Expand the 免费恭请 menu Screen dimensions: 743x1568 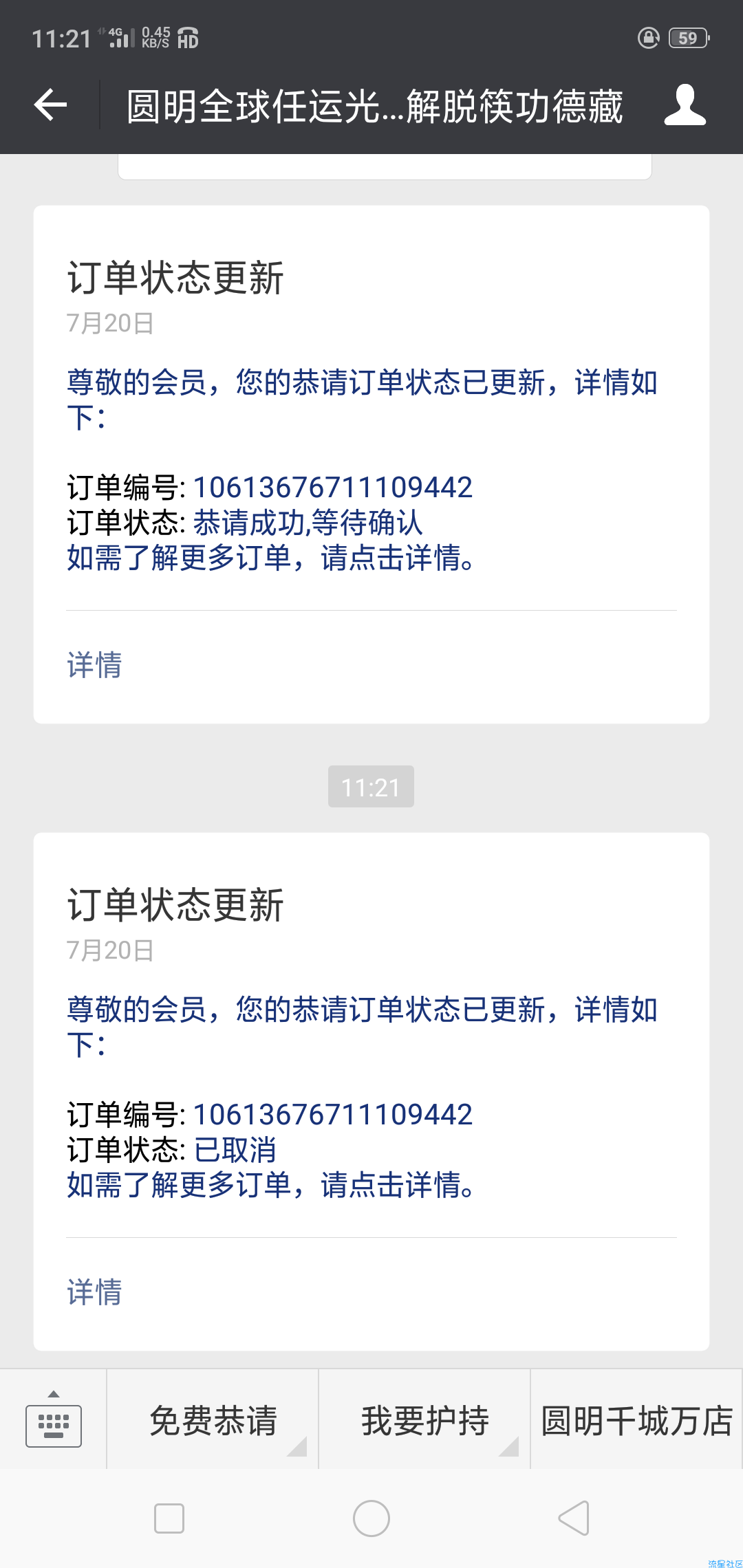coord(213,1419)
